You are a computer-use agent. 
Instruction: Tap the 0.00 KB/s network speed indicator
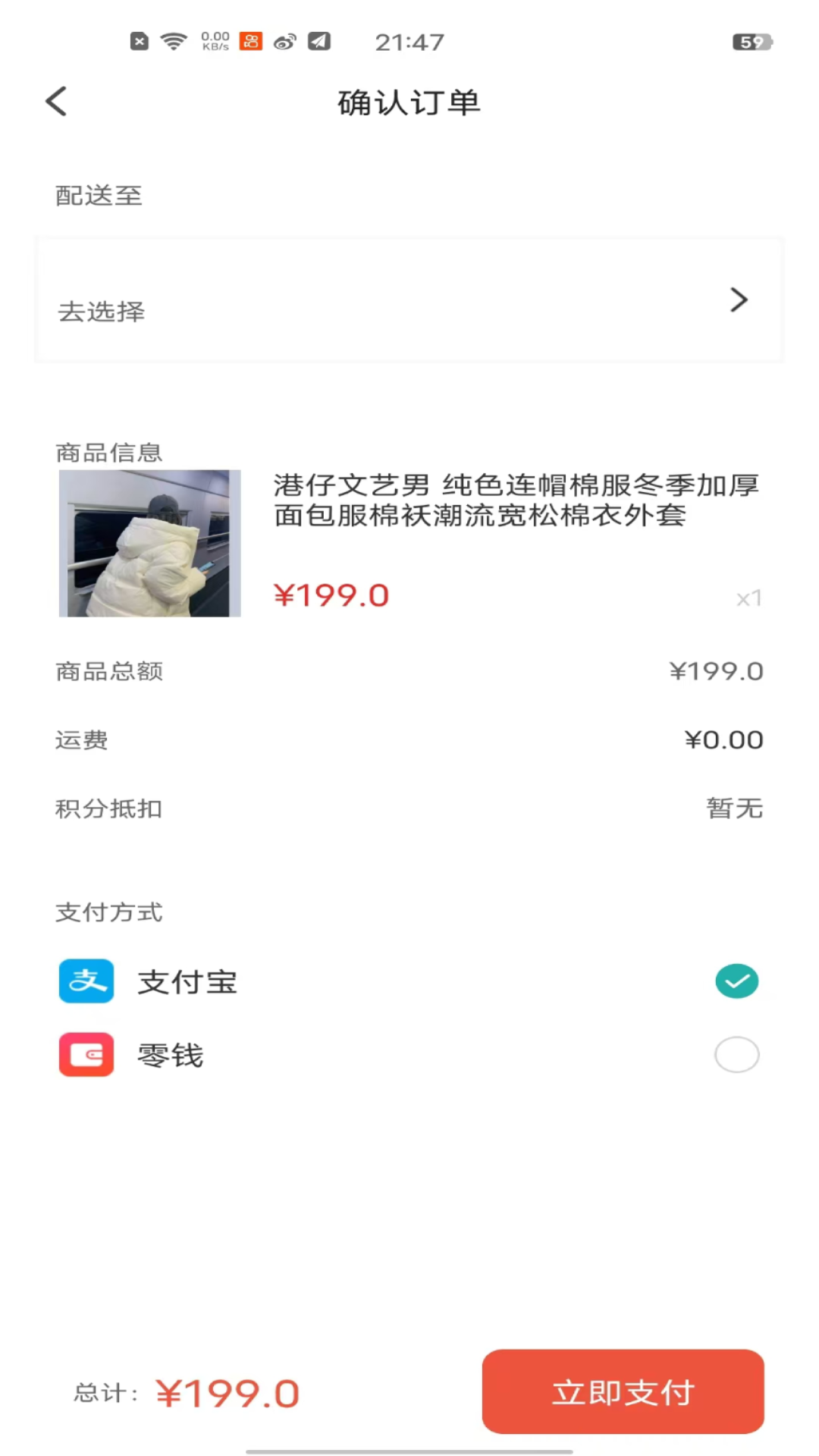pyautogui.click(x=215, y=42)
